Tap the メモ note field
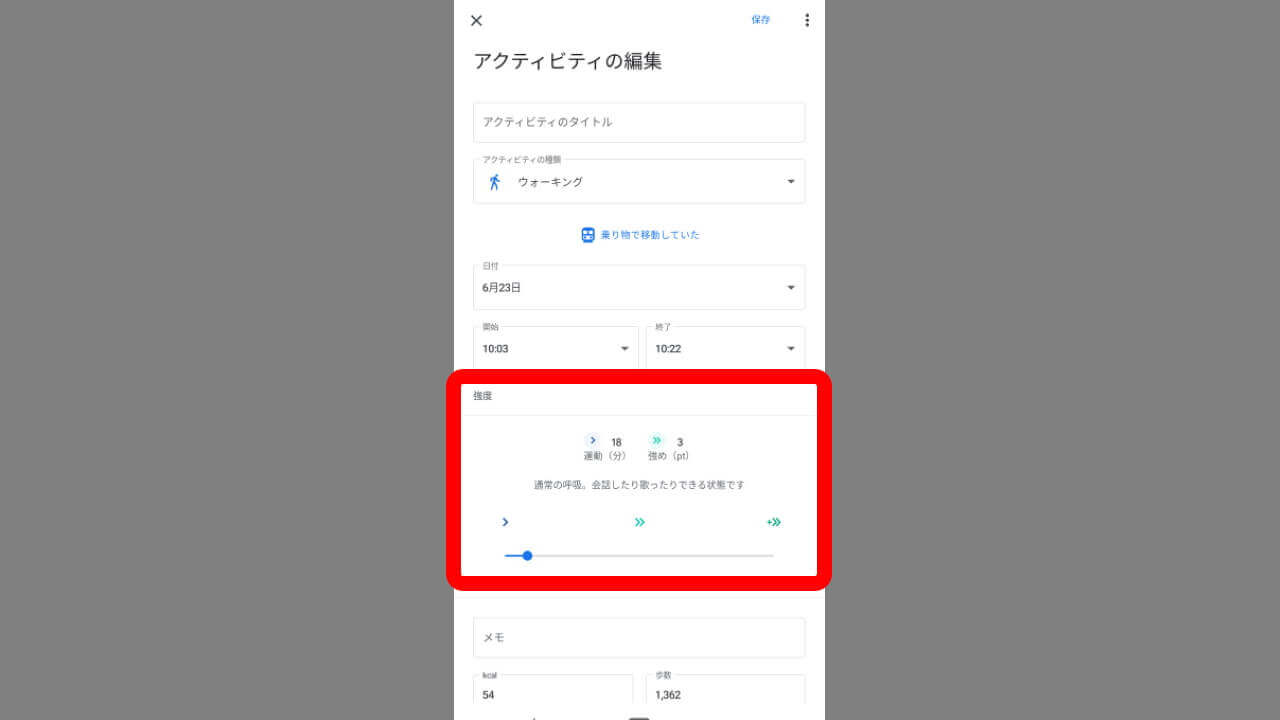Screen dimensions: 1280x720 pos(639,637)
